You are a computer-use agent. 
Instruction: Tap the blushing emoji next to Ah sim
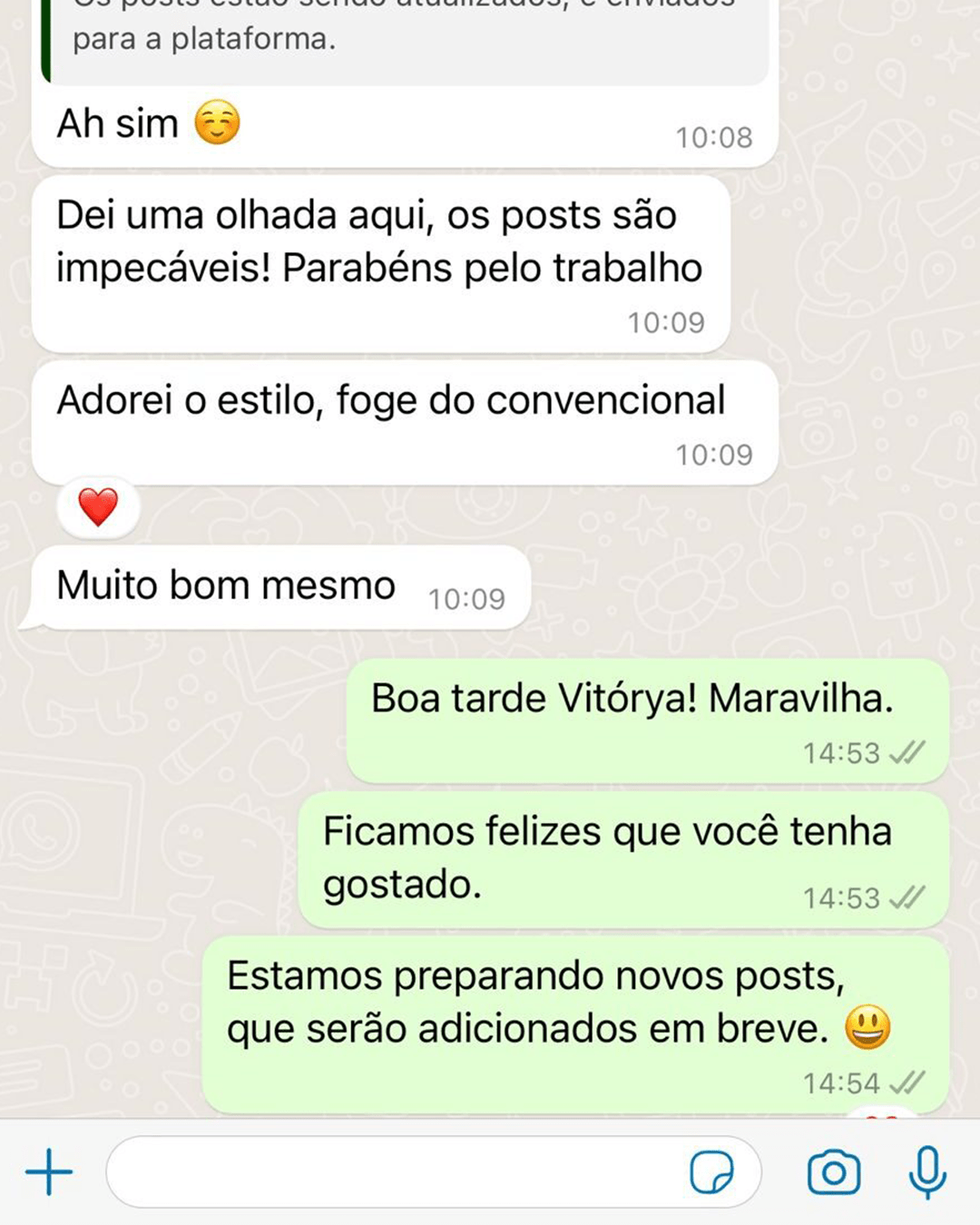(216, 121)
